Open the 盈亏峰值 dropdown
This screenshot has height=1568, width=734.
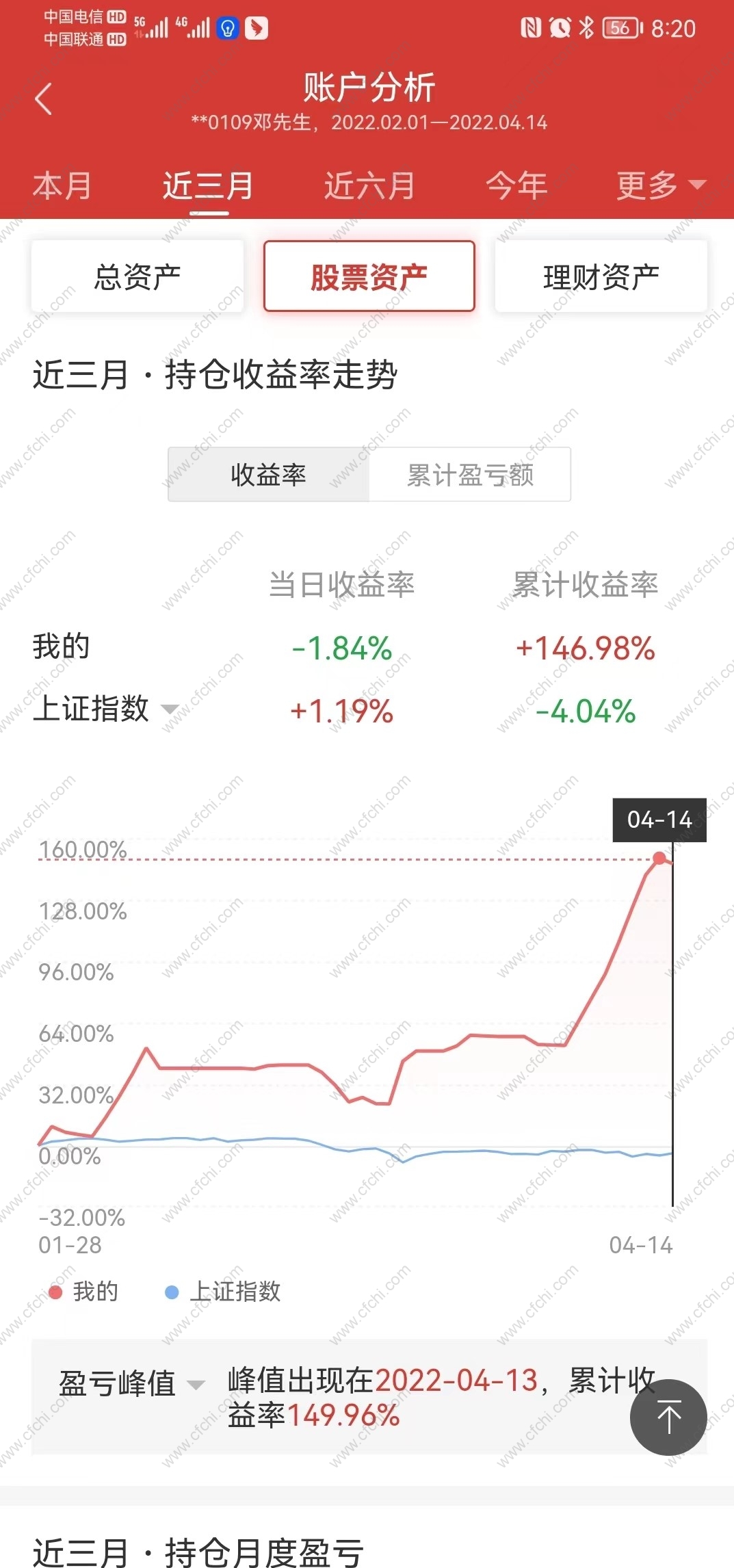(131, 1384)
